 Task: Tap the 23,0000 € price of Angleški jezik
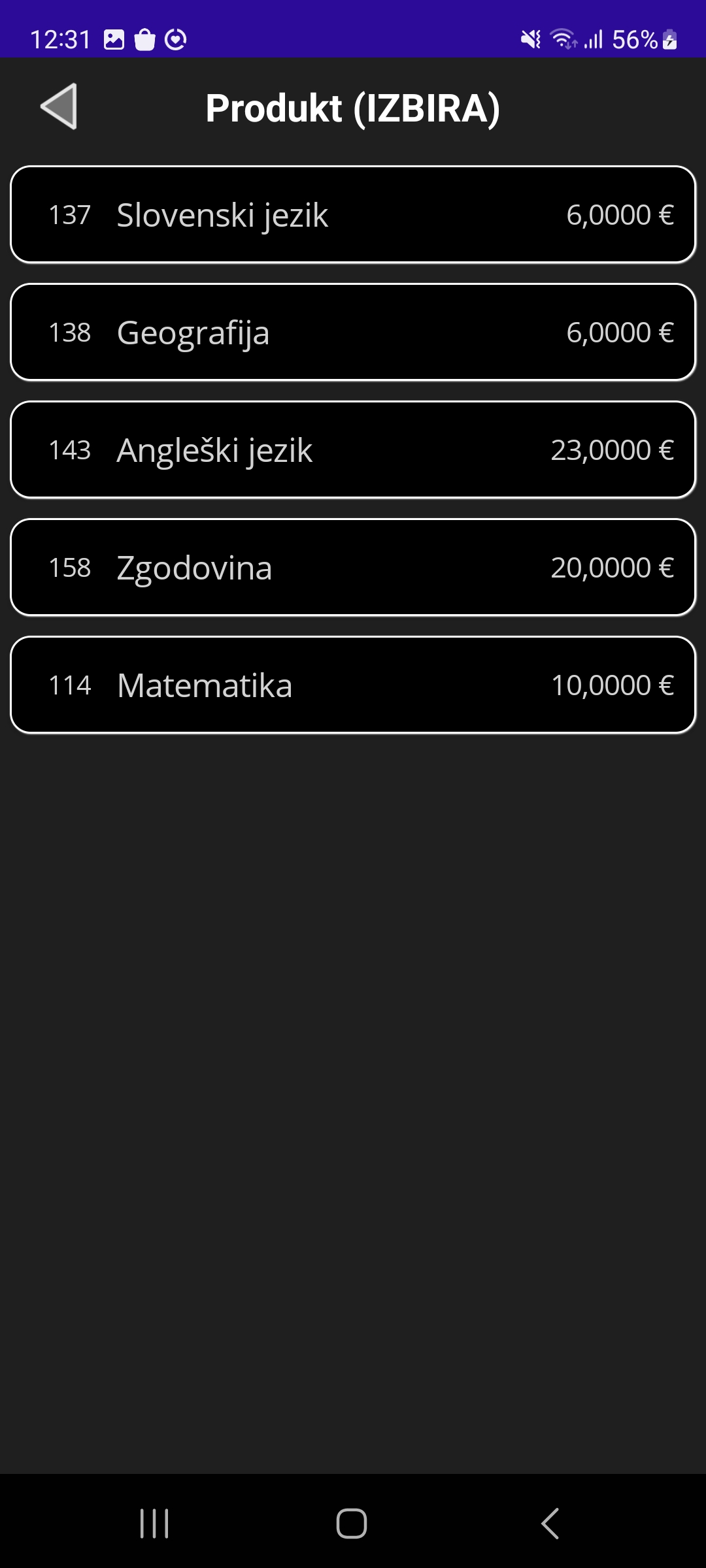coord(613,449)
